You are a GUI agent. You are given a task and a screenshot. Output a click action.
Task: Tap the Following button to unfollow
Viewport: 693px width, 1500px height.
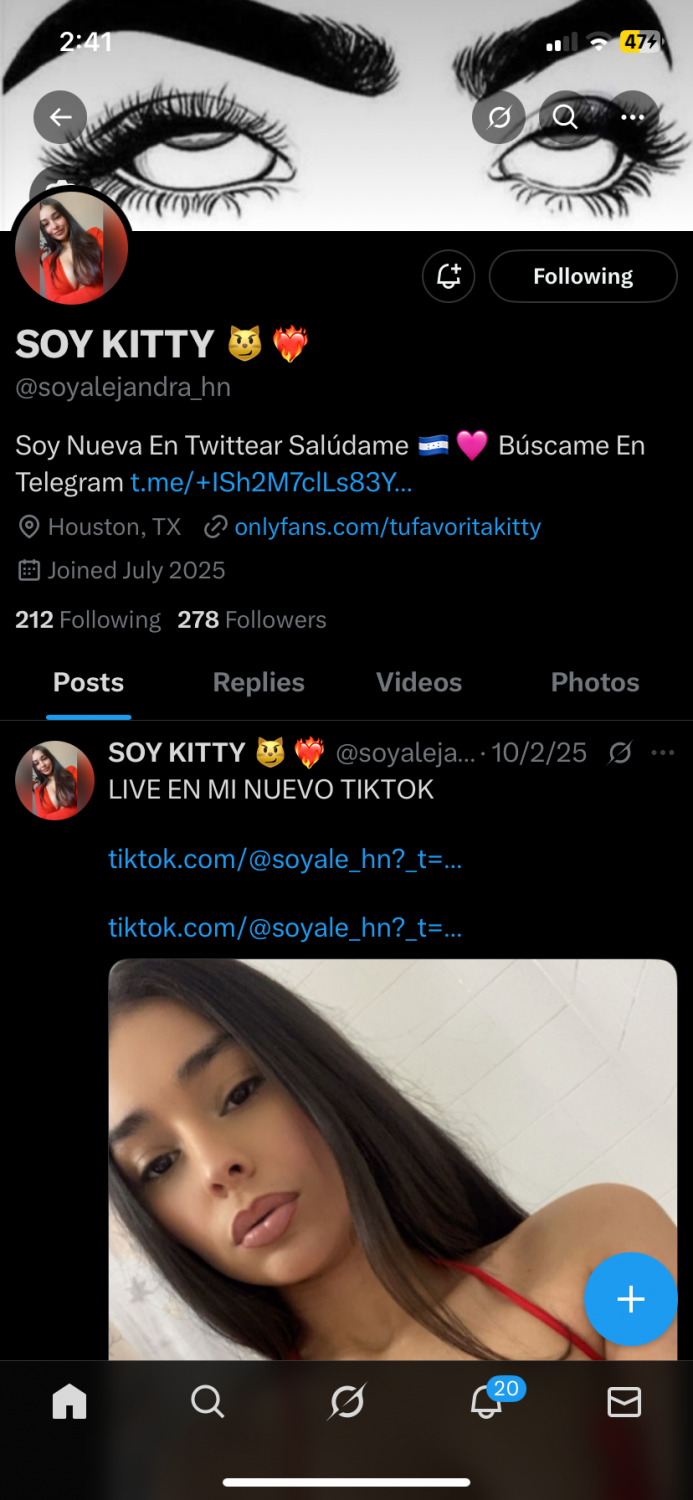click(x=582, y=276)
